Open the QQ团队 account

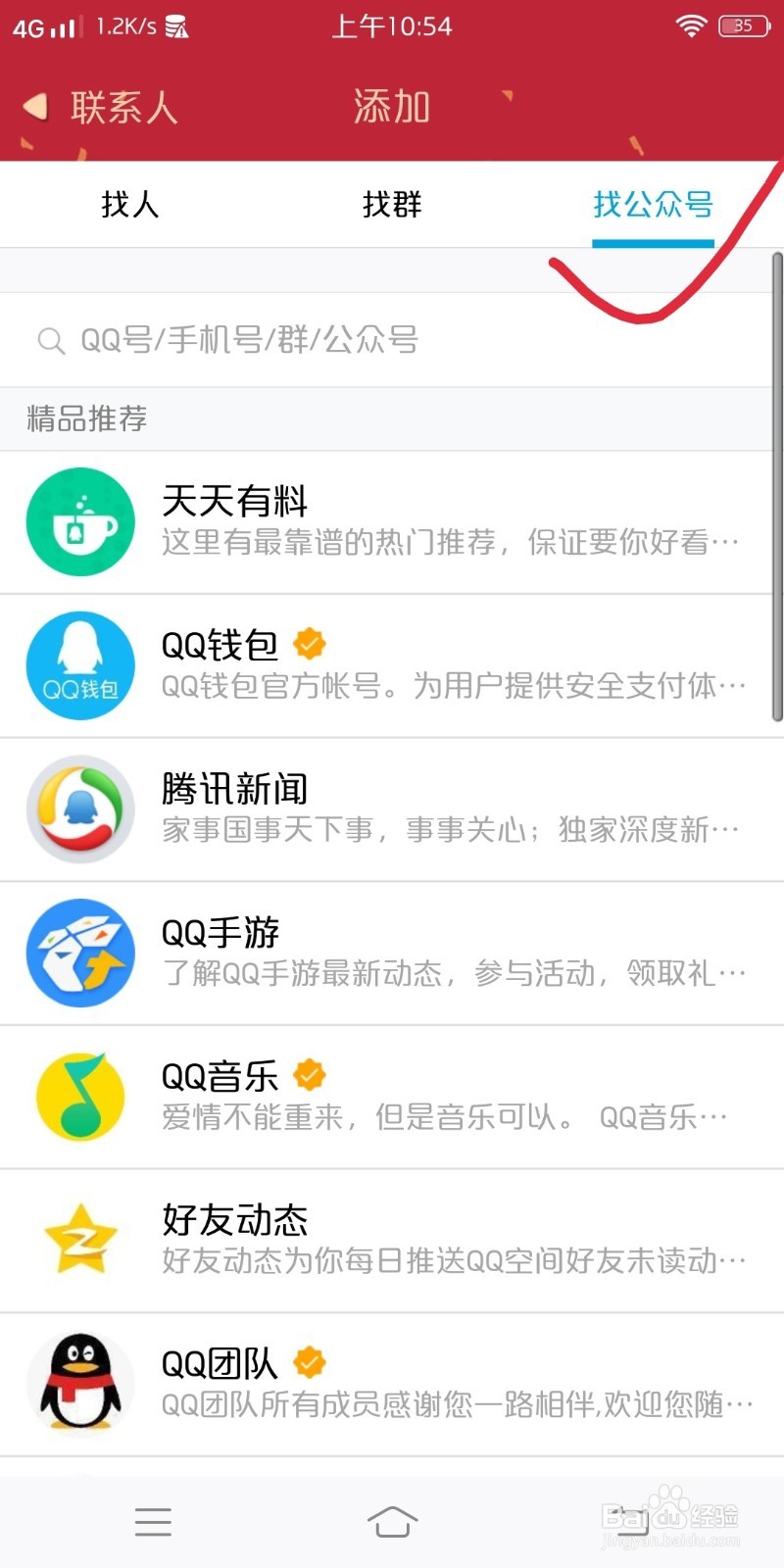point(392,1384)
